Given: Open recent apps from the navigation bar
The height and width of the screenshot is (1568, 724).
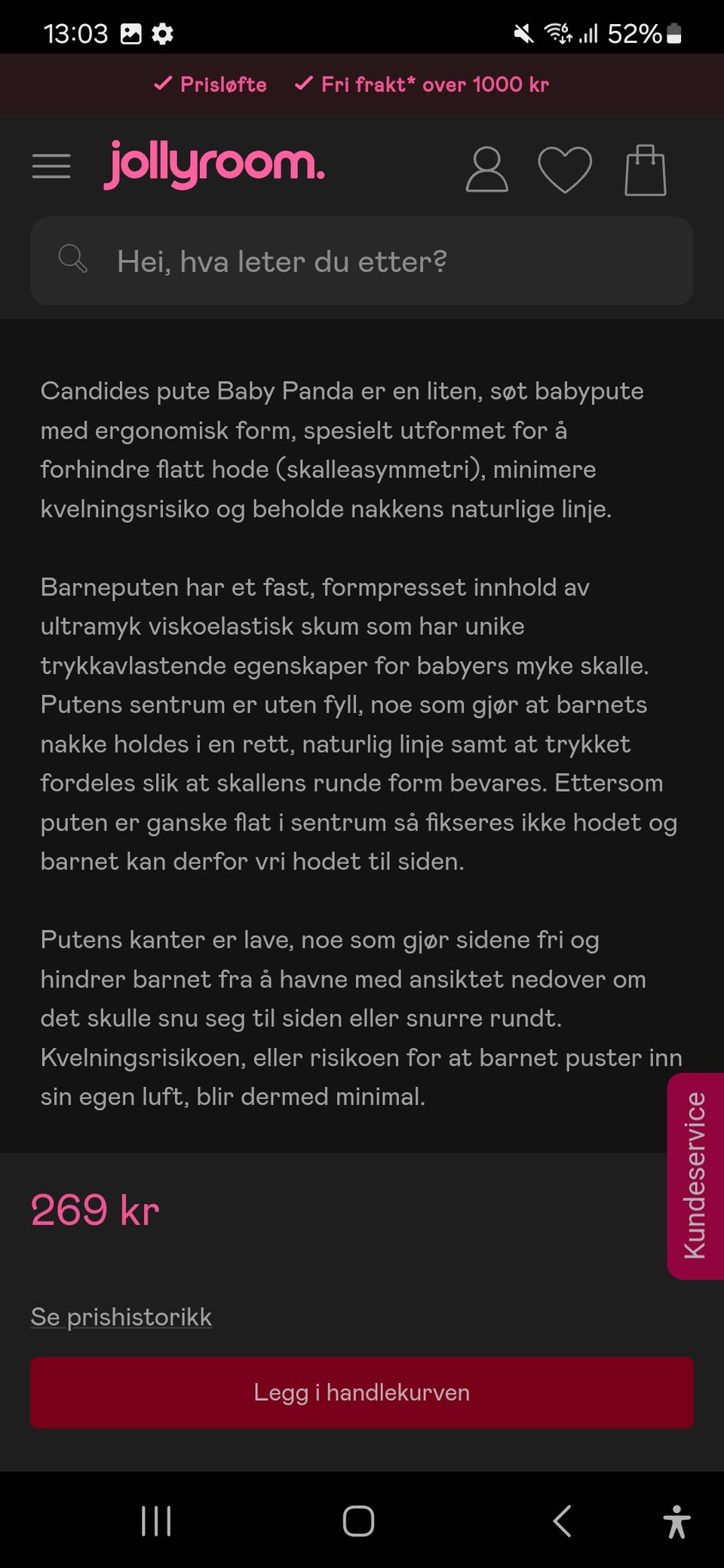Looking at the screenshot, I should [x=155, y=1521].
